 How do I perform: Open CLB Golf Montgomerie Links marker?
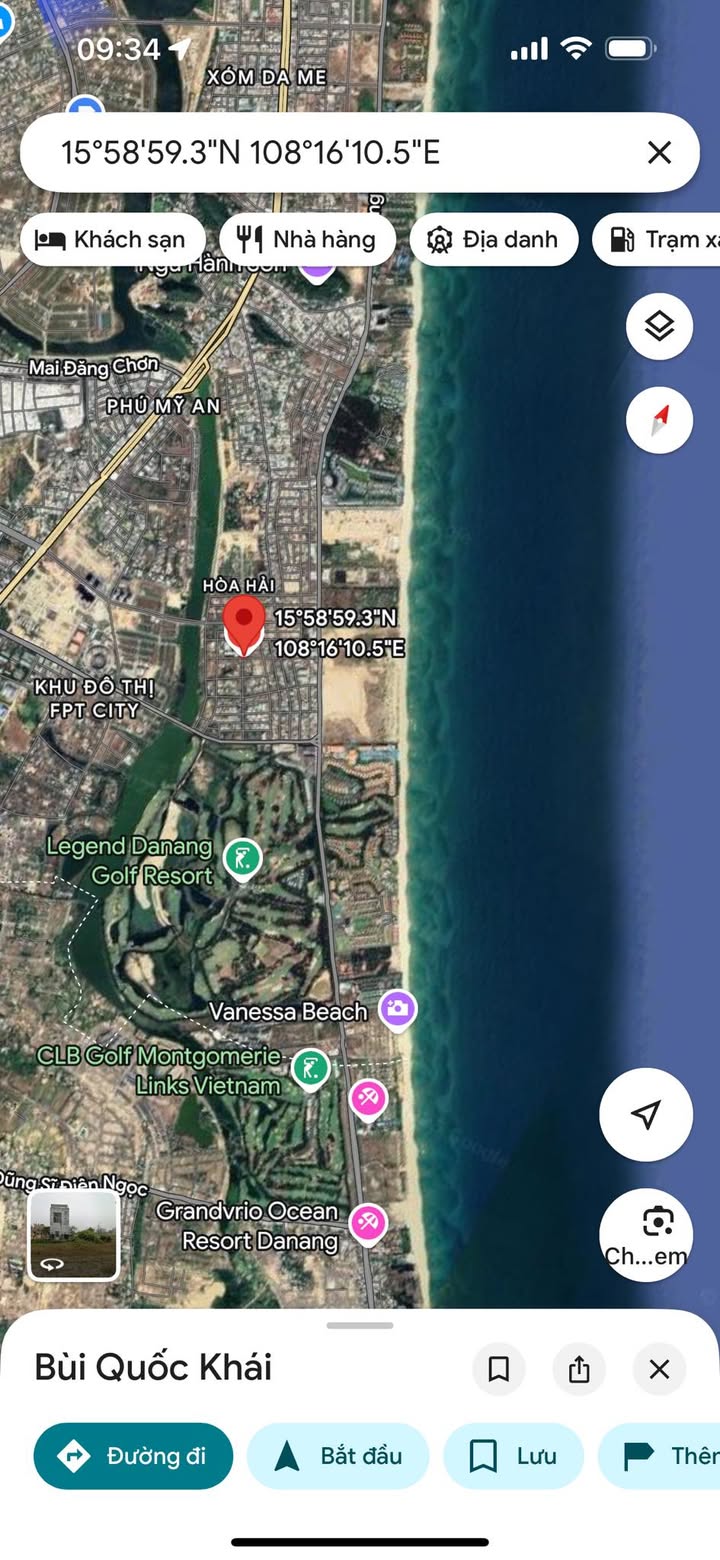tap(311, 1067)
